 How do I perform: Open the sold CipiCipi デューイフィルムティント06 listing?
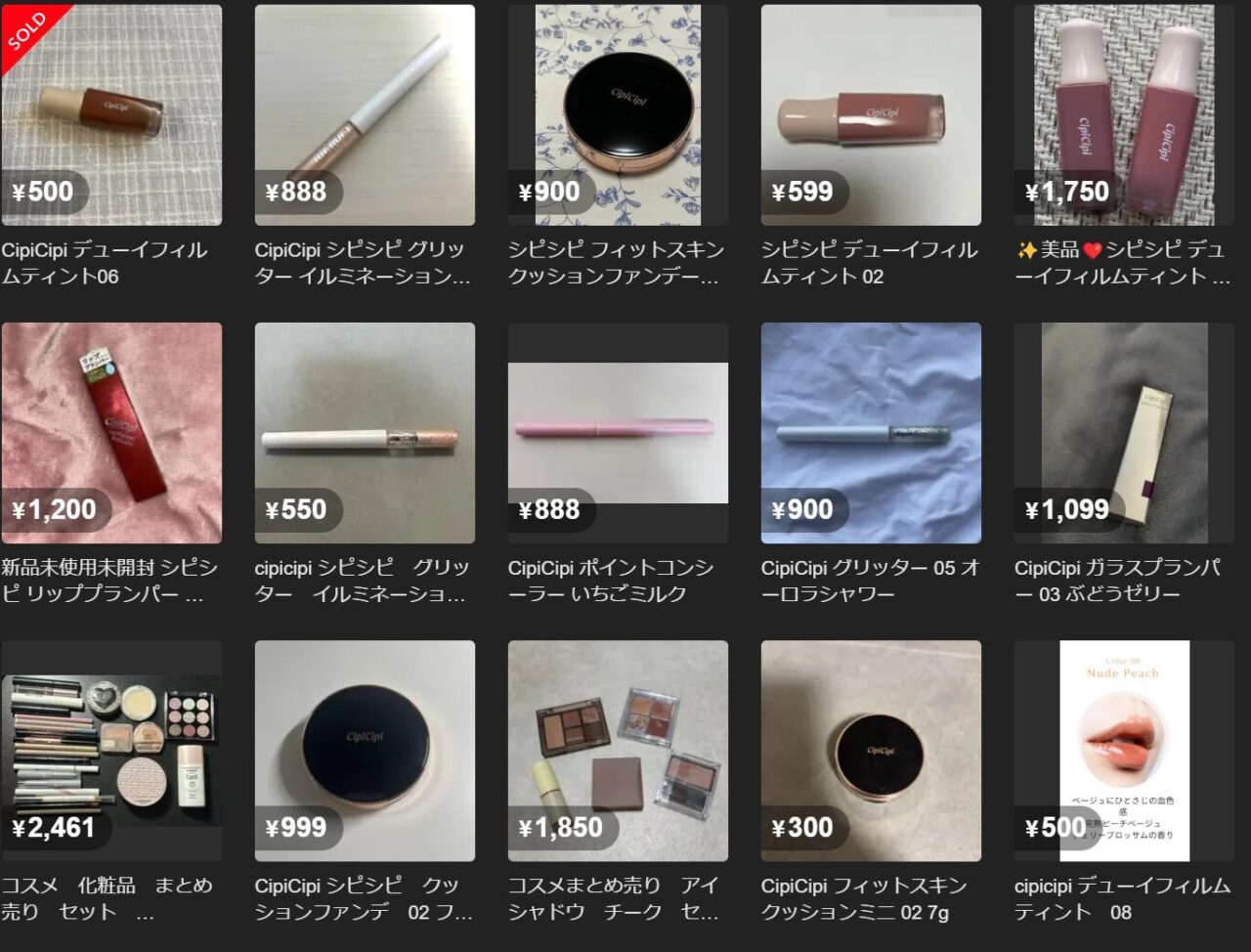click(111, 115)
